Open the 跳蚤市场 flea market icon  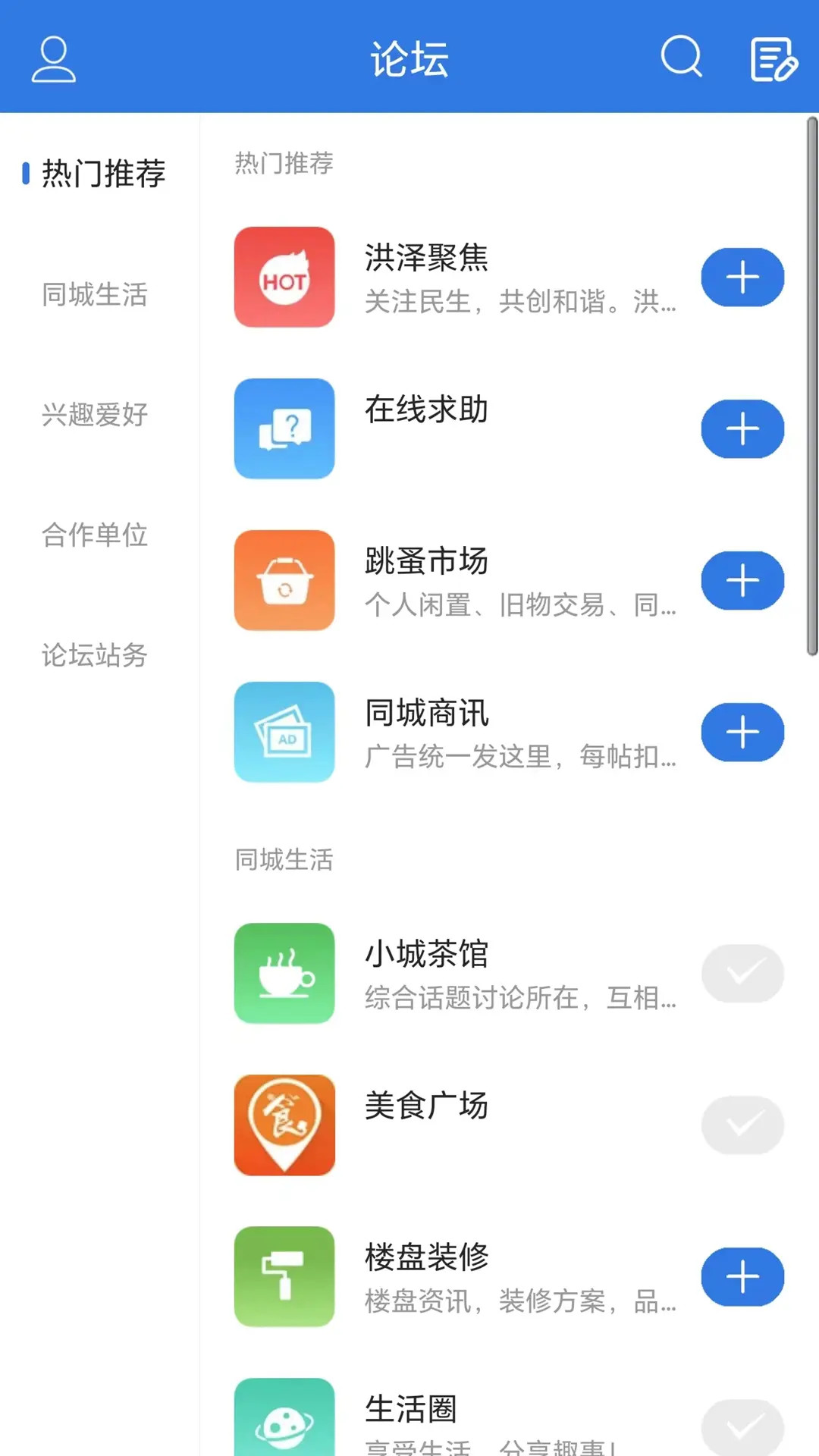coord(284,580)
